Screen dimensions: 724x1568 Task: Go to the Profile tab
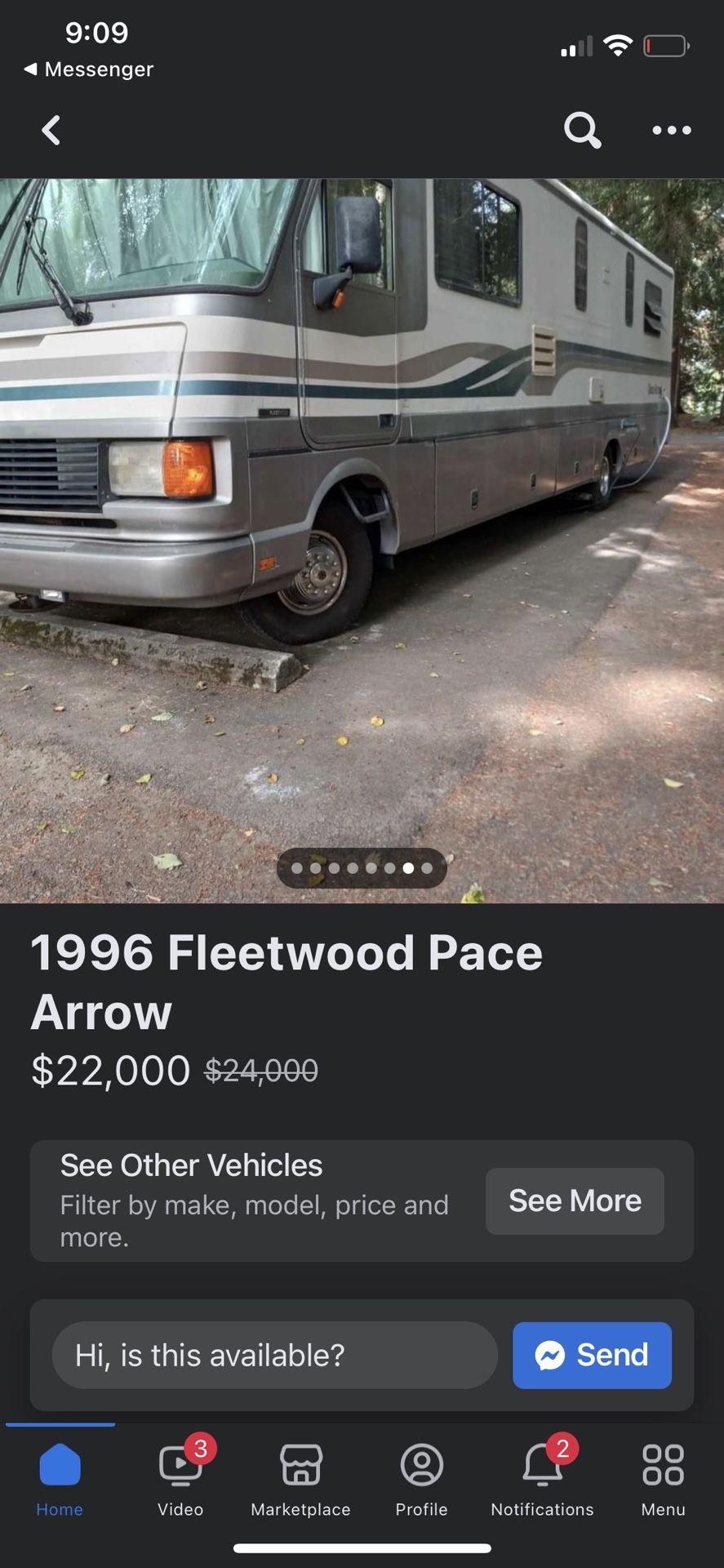[421, 1478]
